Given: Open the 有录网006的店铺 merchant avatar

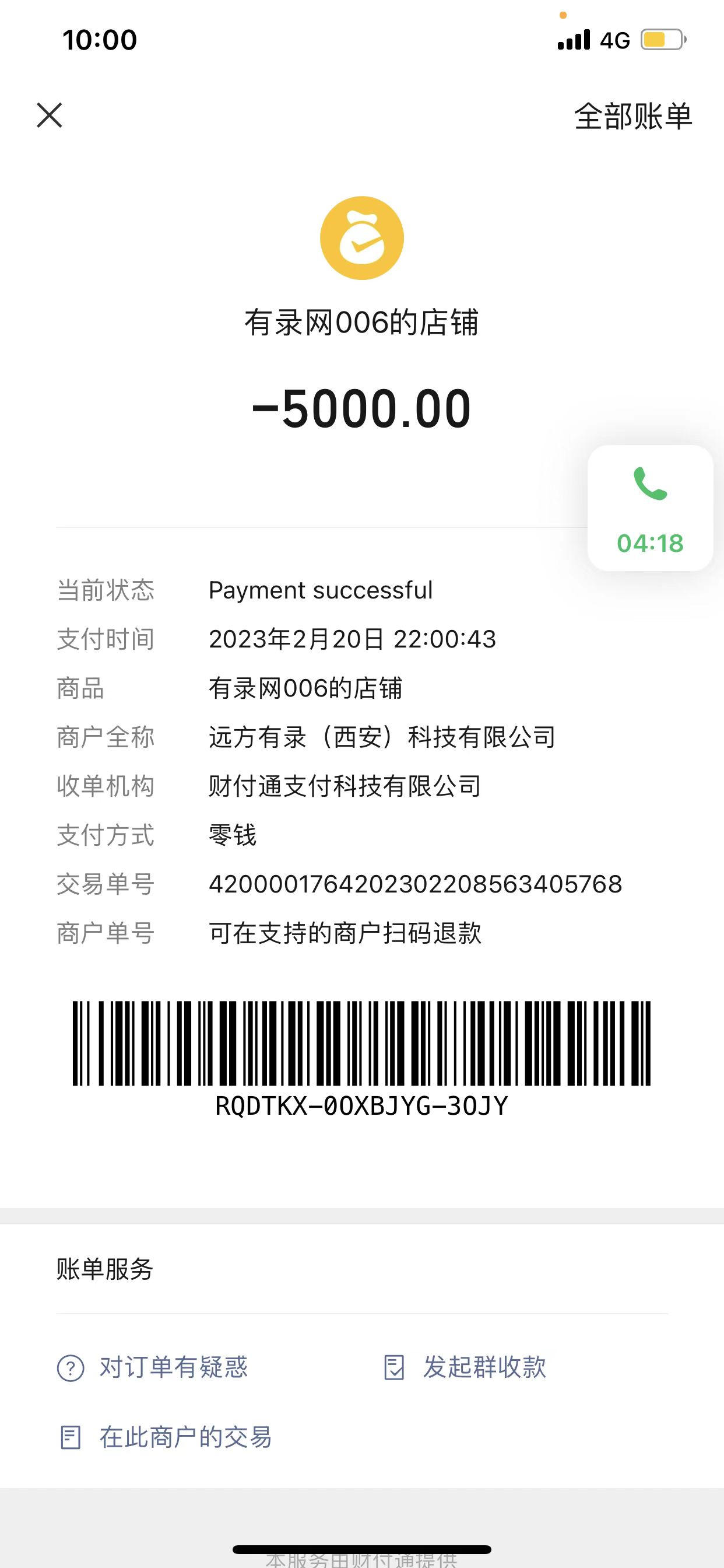Looking at the screenshot, I should (x=362, y=238).
